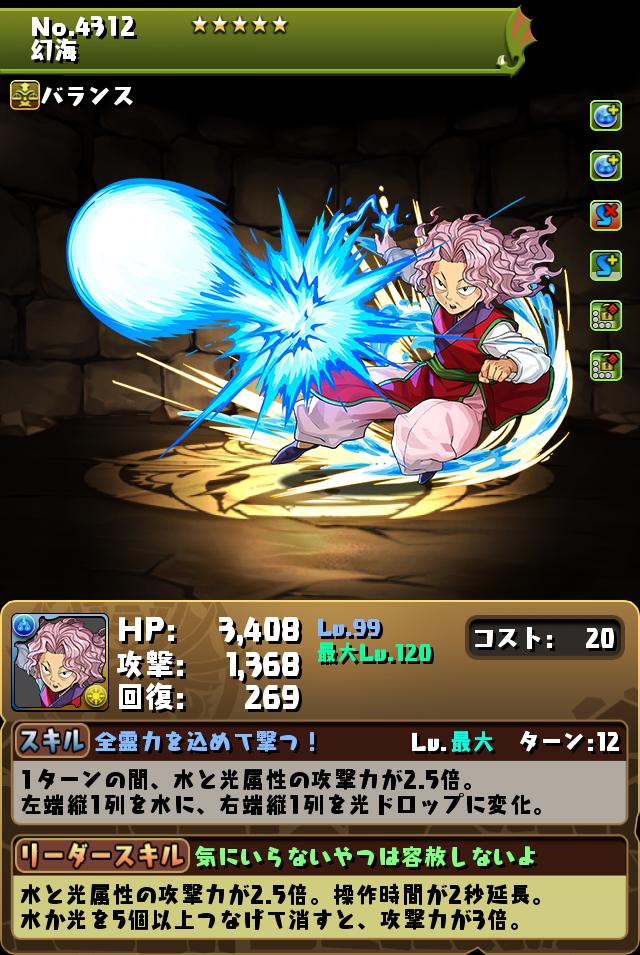Image resolution: width=640 pixels, height=955 pixels.
Task: Open the skill bind resist awakening icon
Action: point(606,216)
